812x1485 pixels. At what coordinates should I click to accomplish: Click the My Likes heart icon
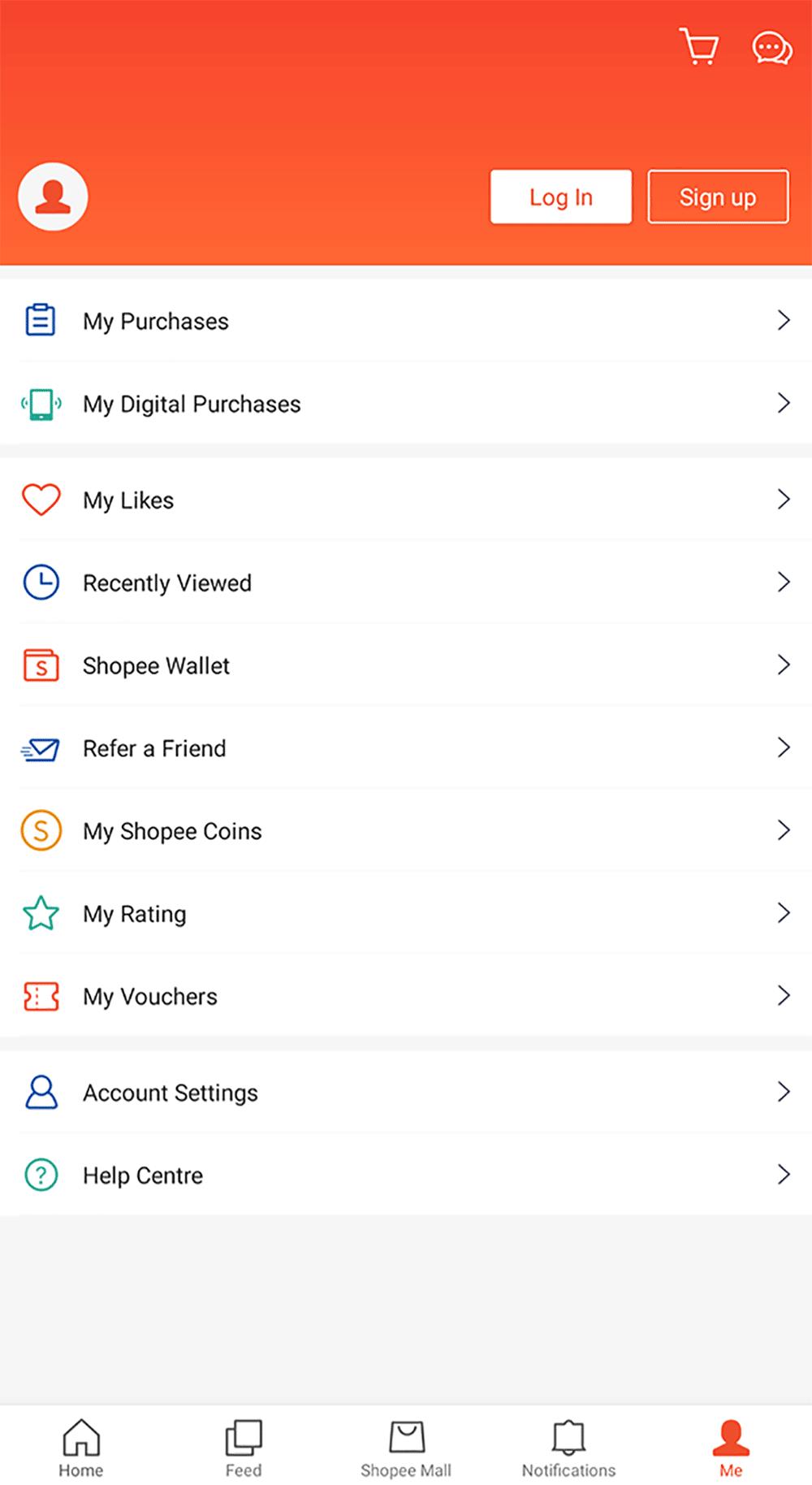[41, 499]
